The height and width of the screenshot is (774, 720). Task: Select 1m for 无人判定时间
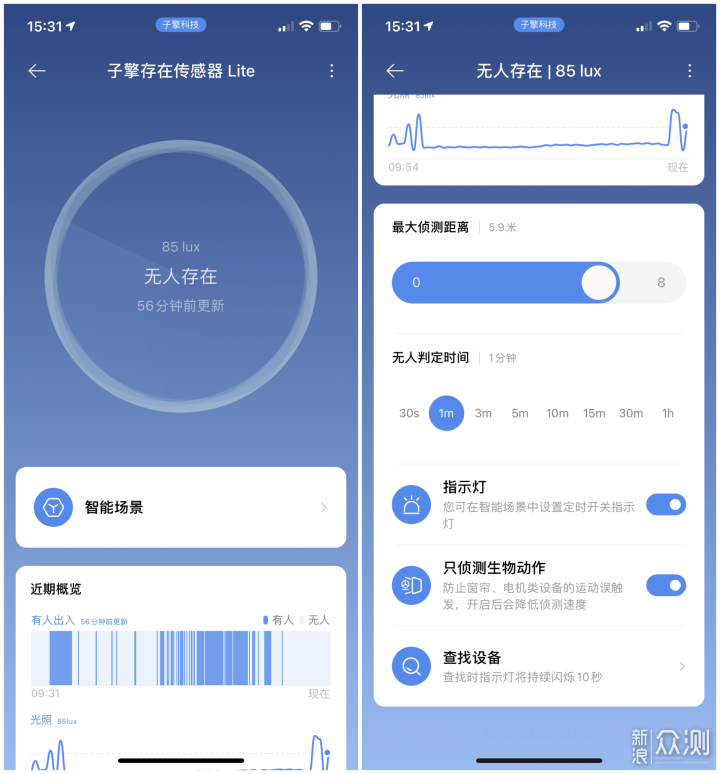(446, 413)
